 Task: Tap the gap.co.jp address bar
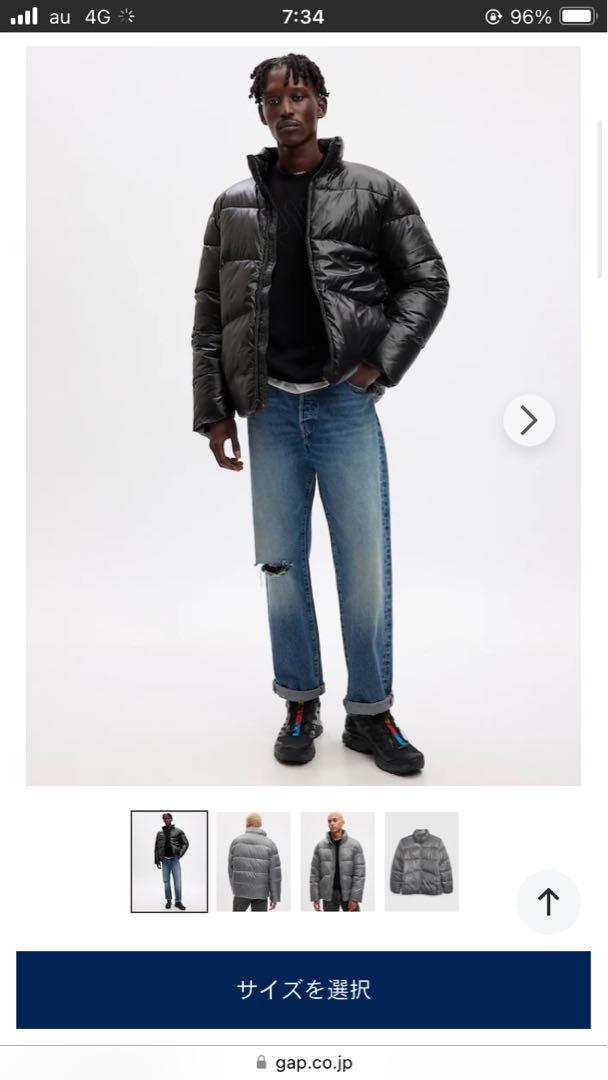pyautogui.click(x=304, y=1063)
